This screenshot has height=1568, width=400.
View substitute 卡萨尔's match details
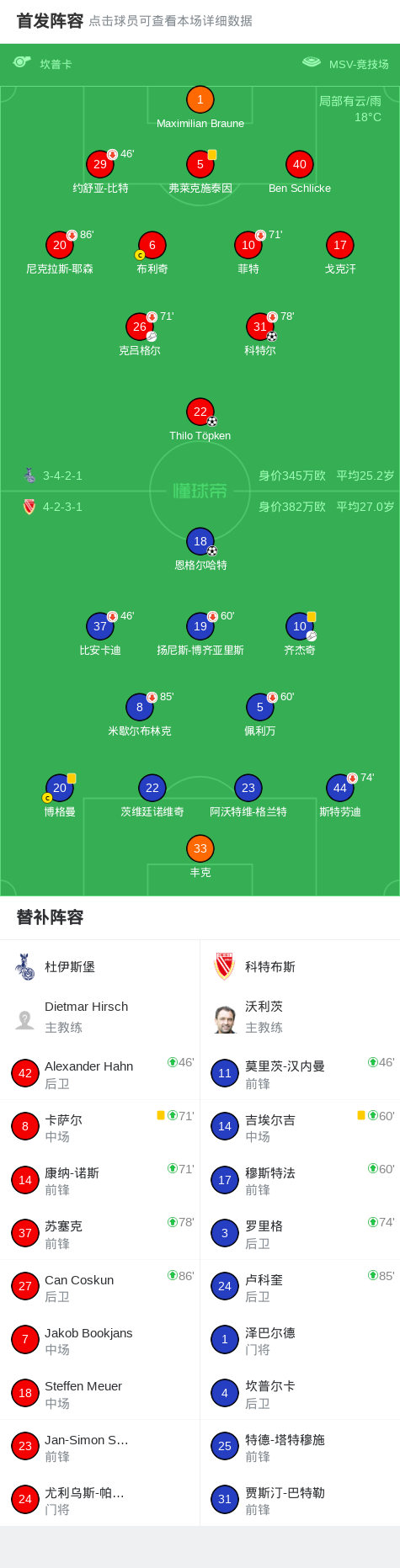point(100,1127)
